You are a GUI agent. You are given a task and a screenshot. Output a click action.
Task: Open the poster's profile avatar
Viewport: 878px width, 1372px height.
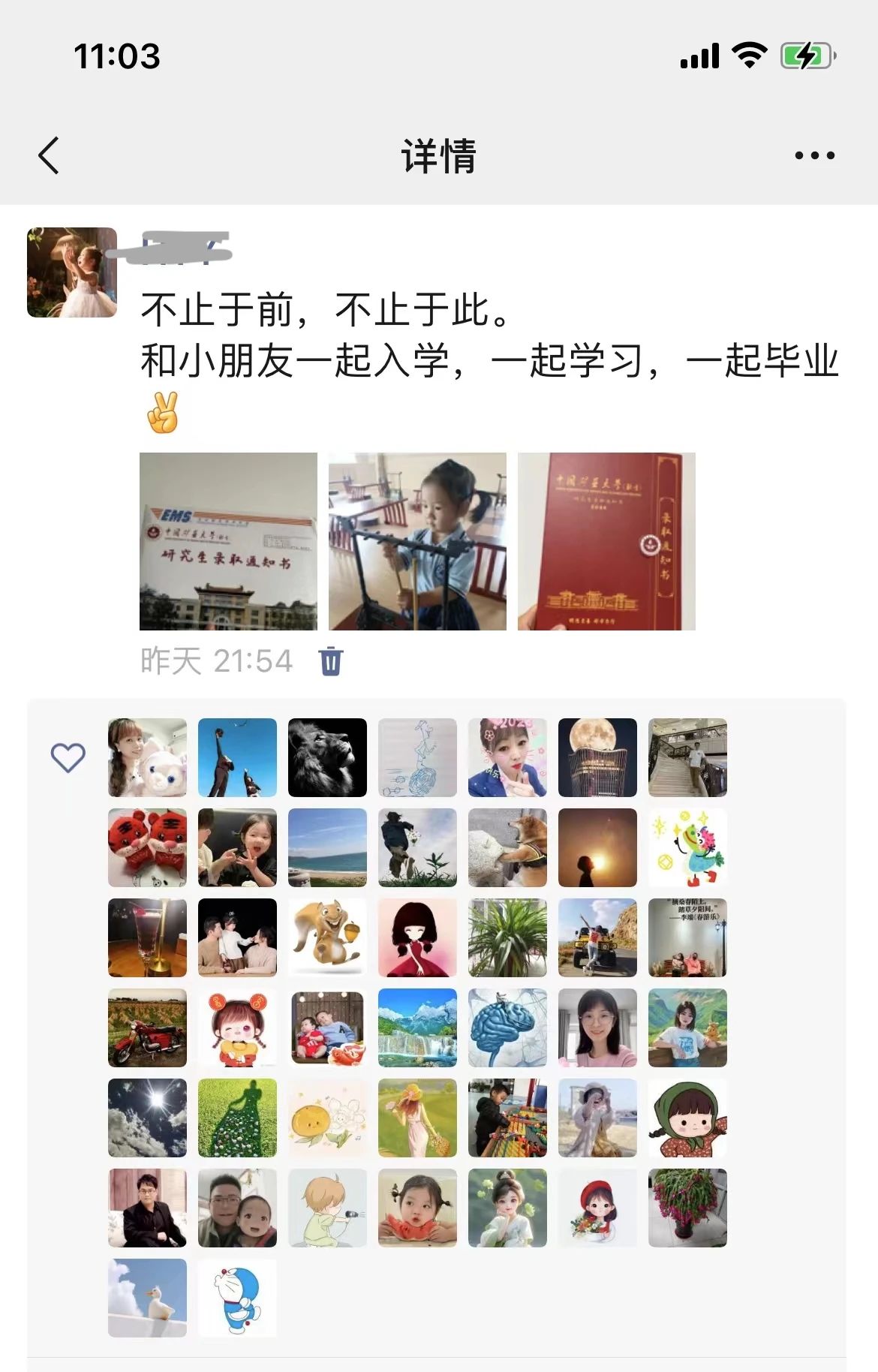pos(72,272)
